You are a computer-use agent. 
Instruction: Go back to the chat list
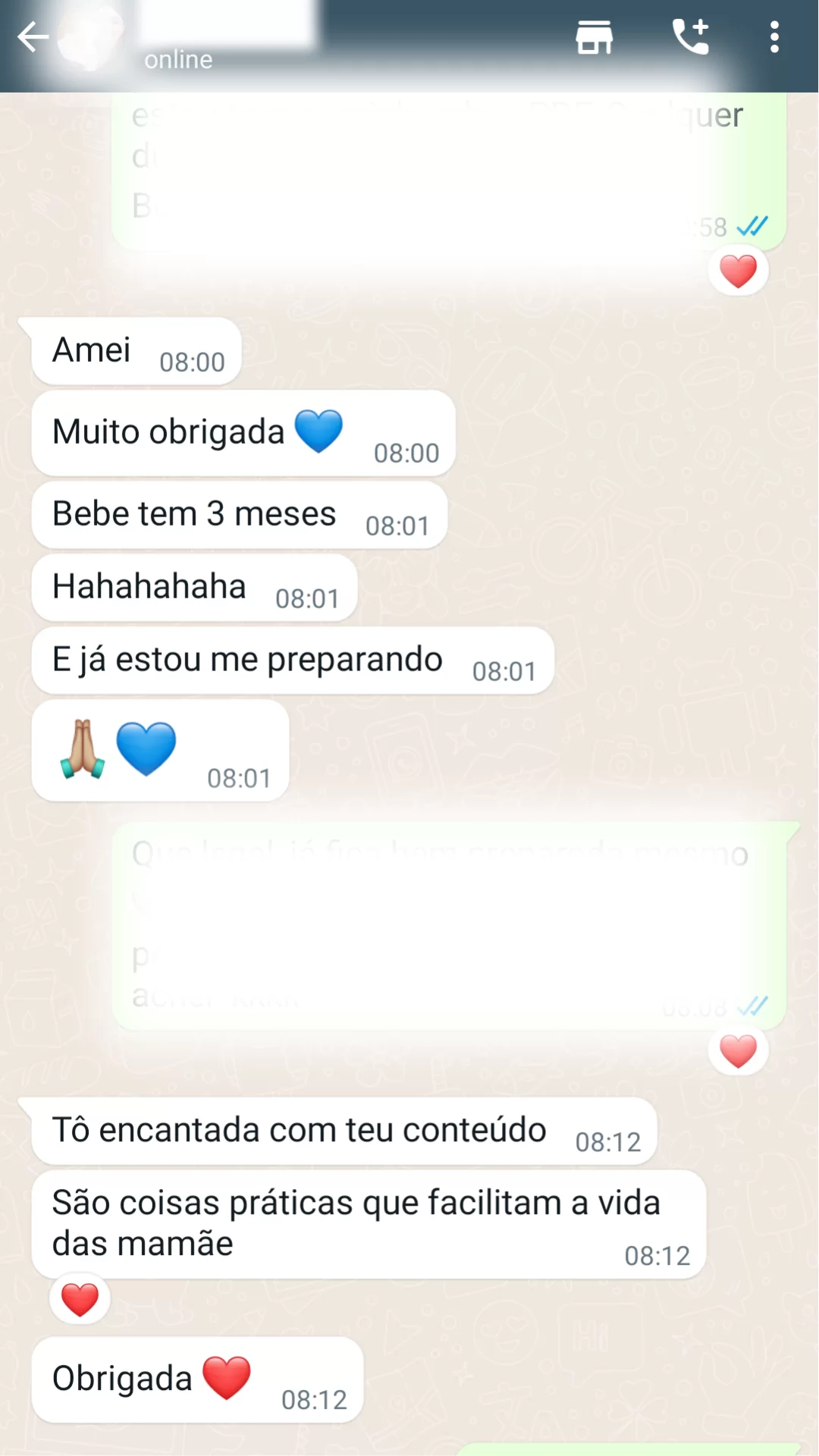(33, 37)
